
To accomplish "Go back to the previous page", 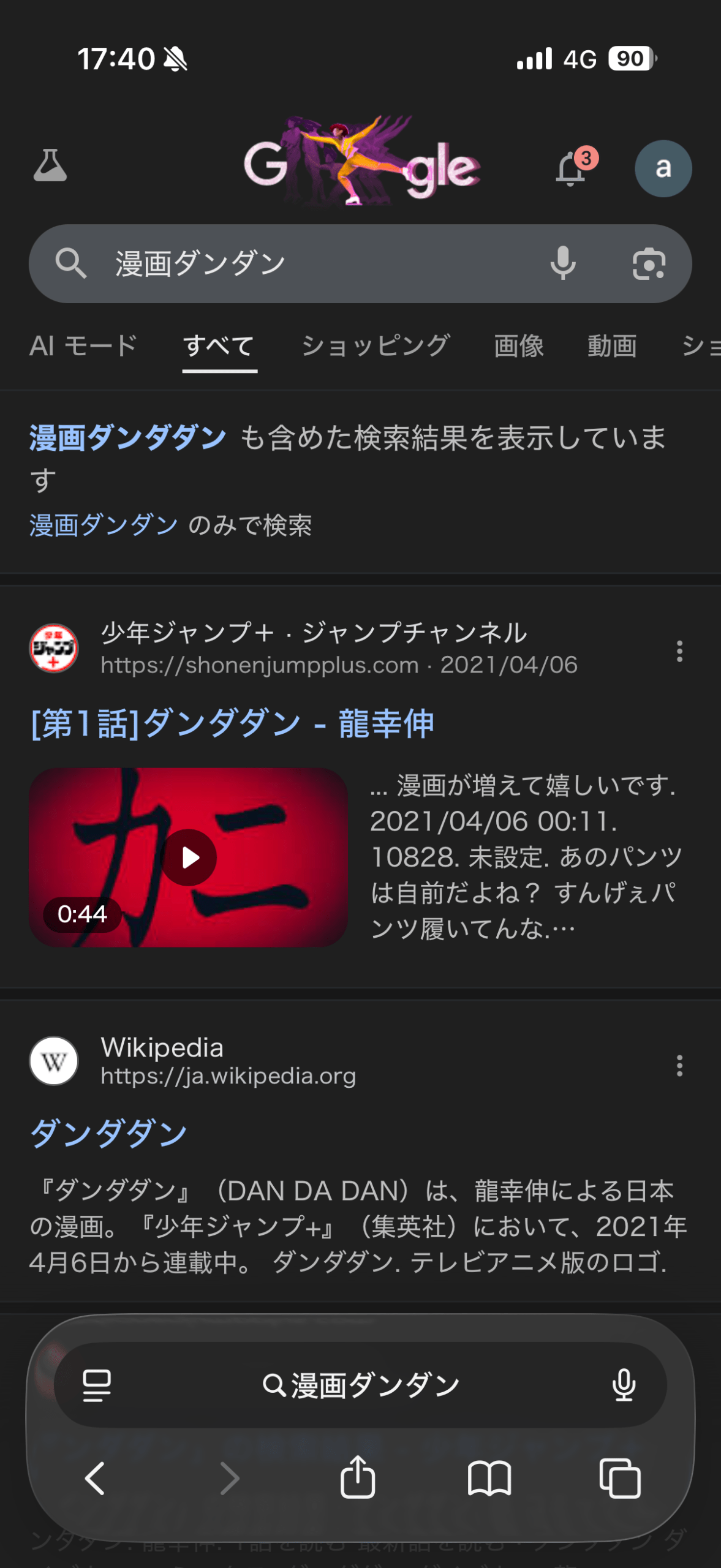I will point(95,1479).
